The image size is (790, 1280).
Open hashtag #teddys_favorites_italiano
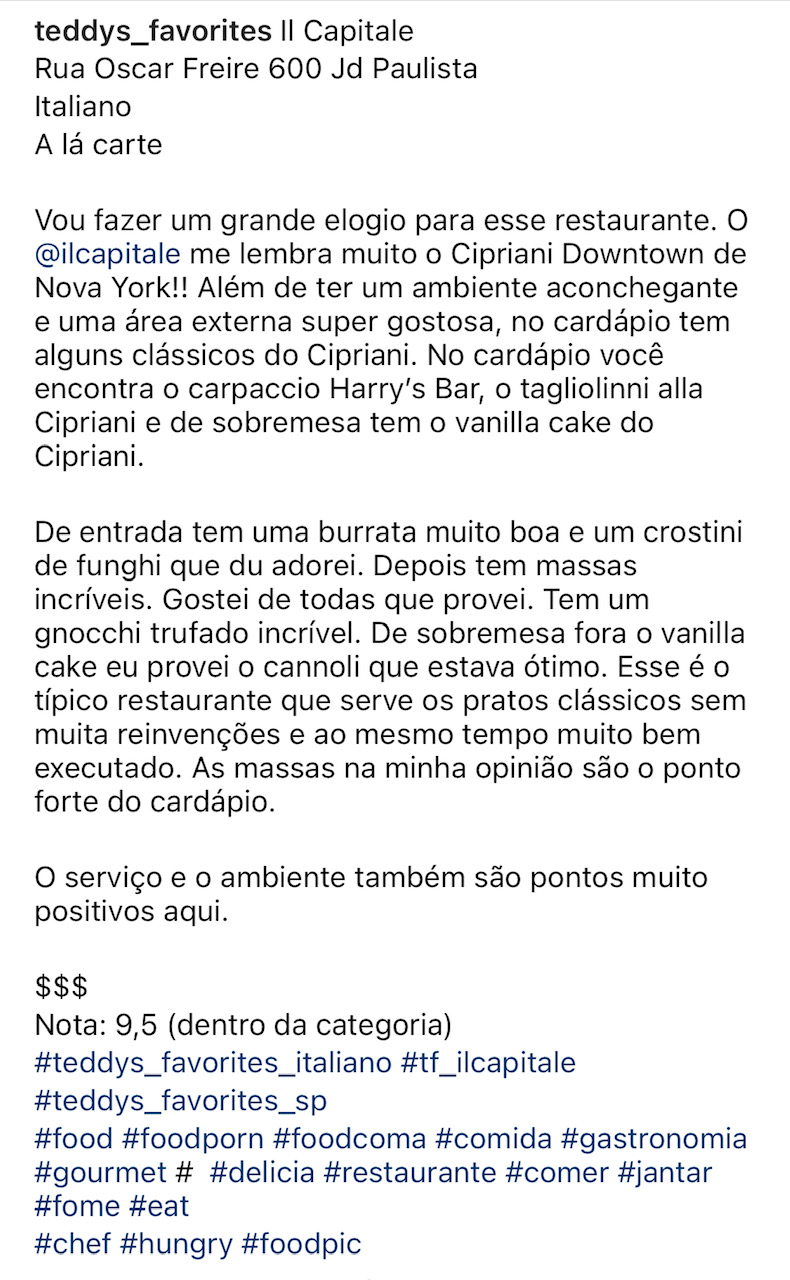coord(212,1062)
